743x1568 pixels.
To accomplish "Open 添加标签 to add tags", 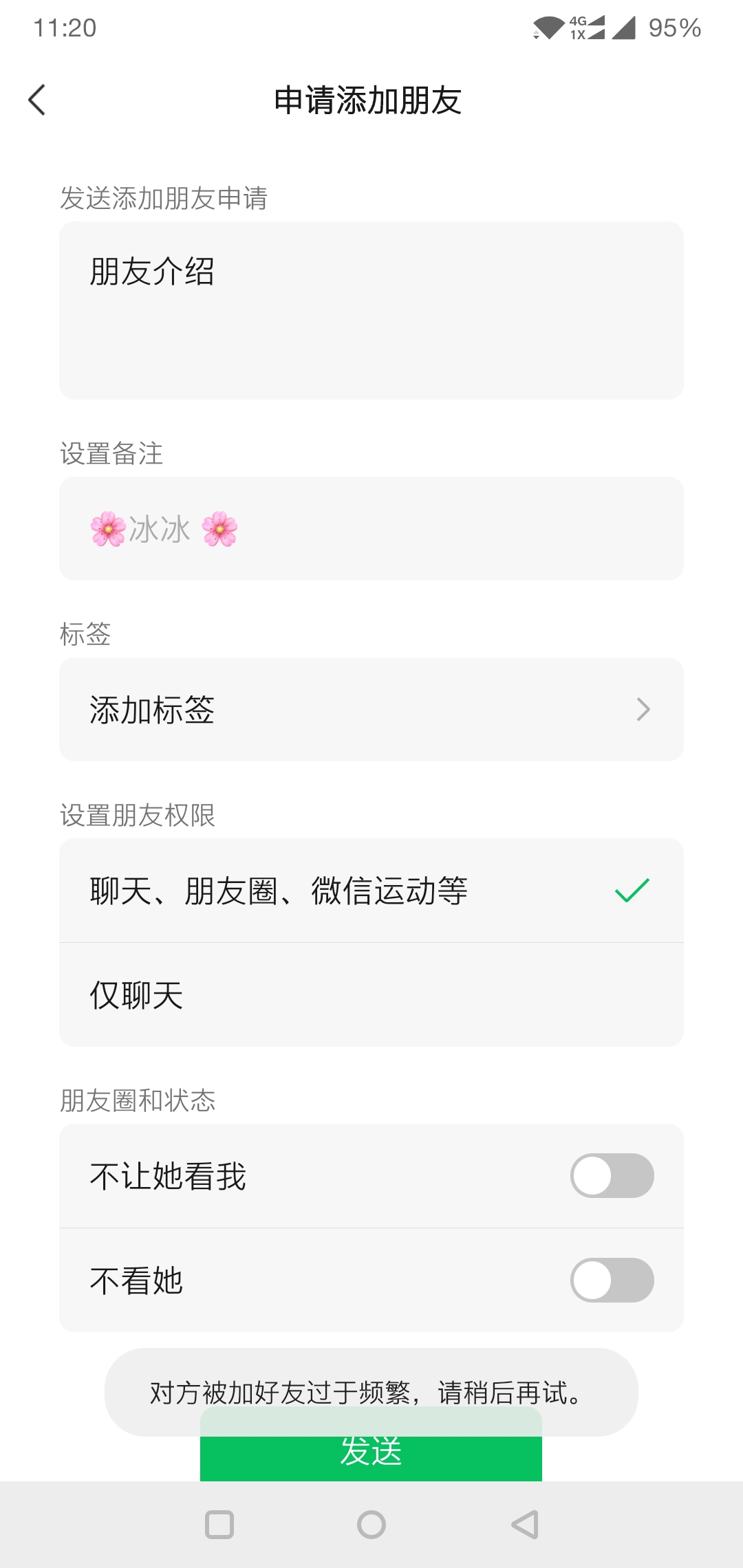I will (x=371, y=709).
